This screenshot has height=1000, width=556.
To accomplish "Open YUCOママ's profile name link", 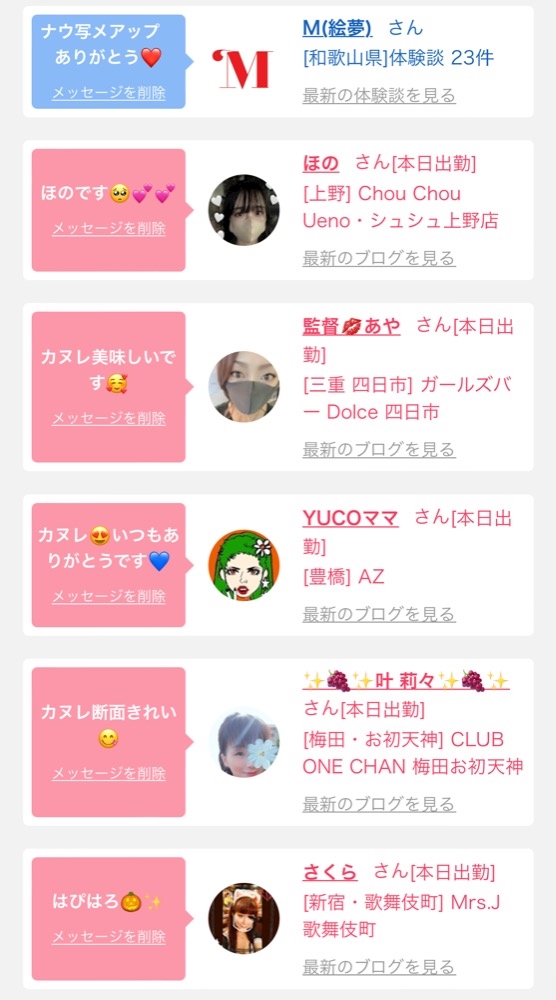I will coord(350,518).
